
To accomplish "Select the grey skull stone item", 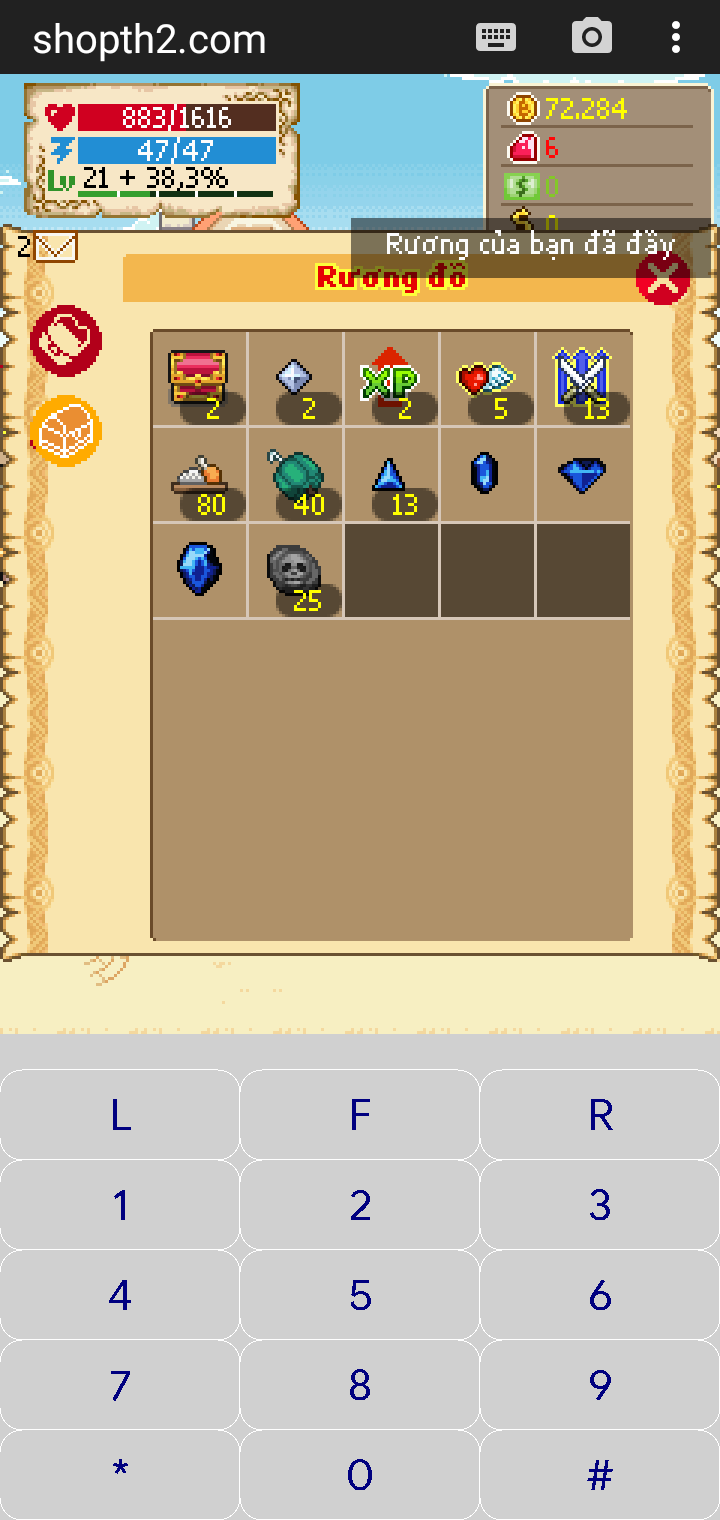I will click(295, 571).
